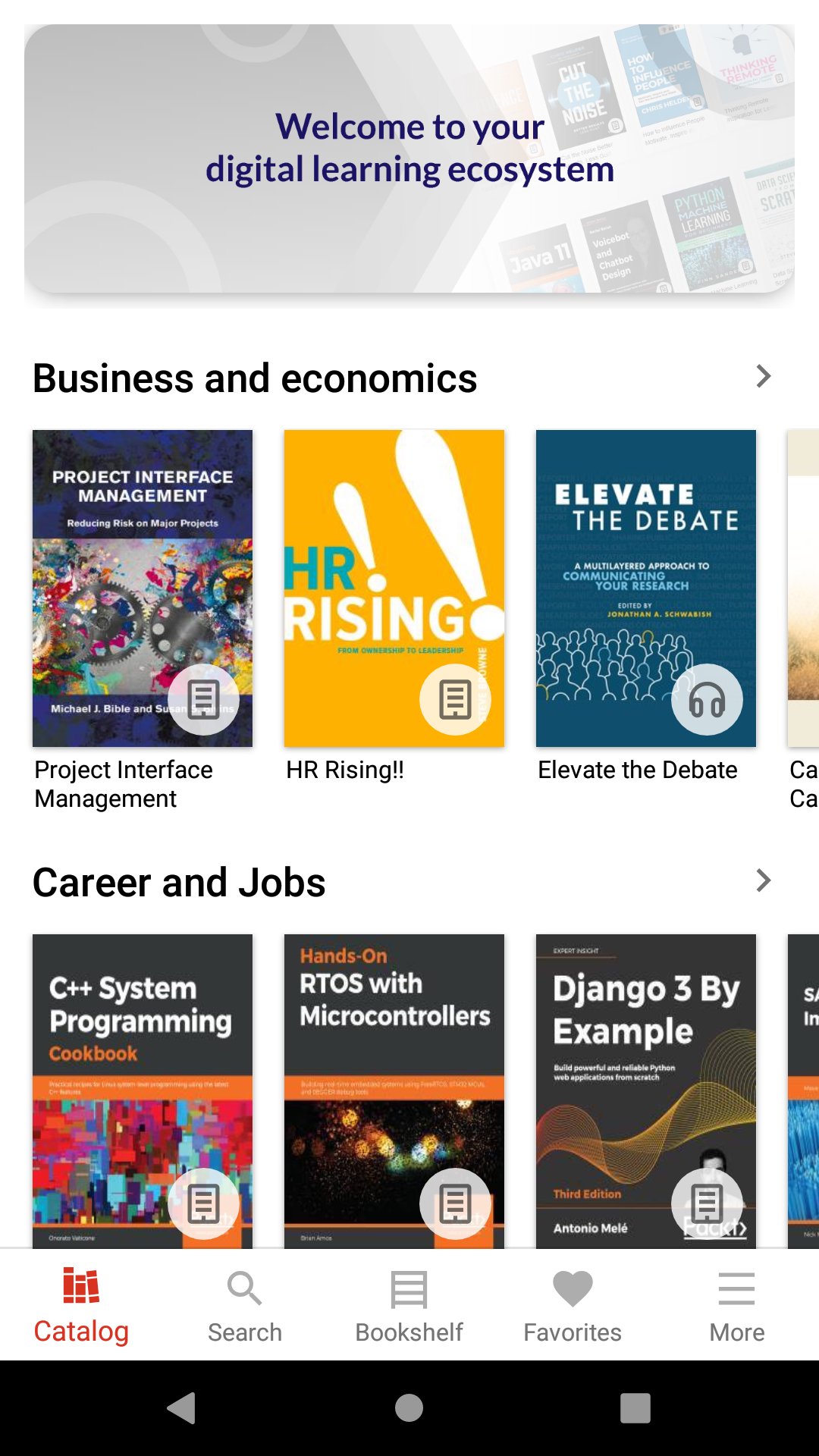
Task: Go back using the system back button
Action: [181, 1408]
